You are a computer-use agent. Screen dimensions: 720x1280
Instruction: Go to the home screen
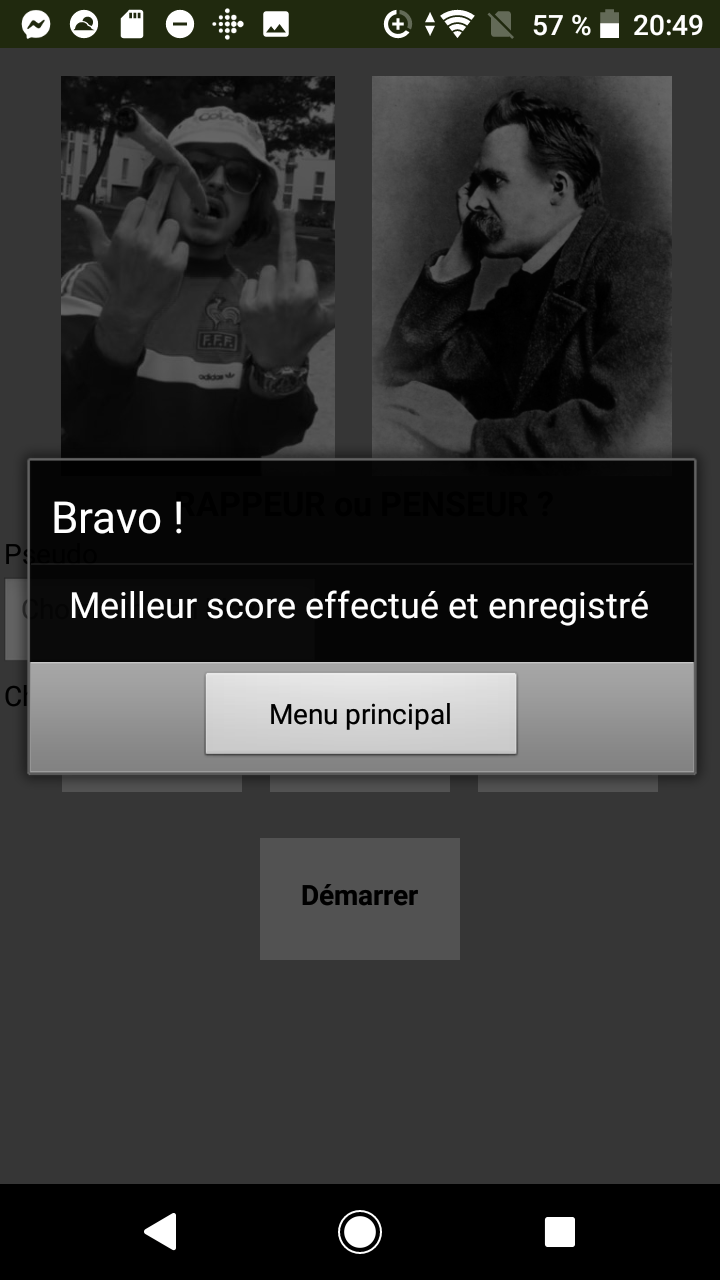click(x=360, y=1232)
